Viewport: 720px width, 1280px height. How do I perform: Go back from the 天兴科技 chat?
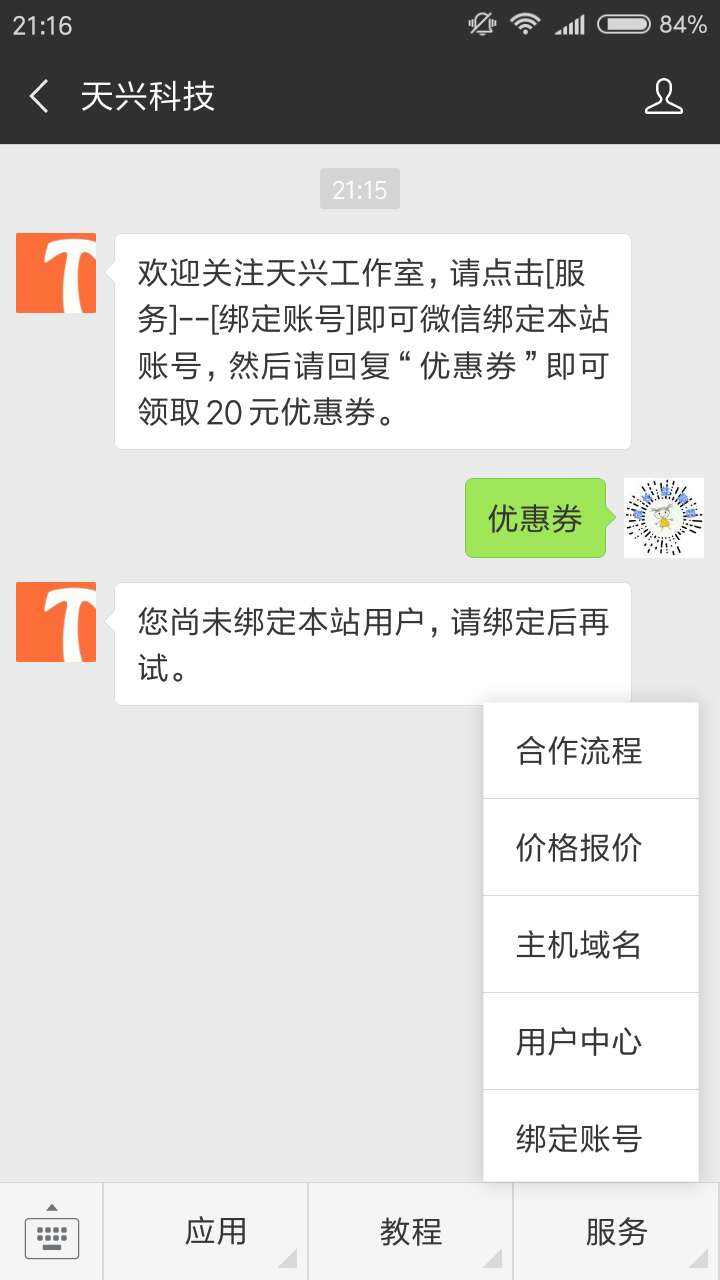(x=40, y=97)
